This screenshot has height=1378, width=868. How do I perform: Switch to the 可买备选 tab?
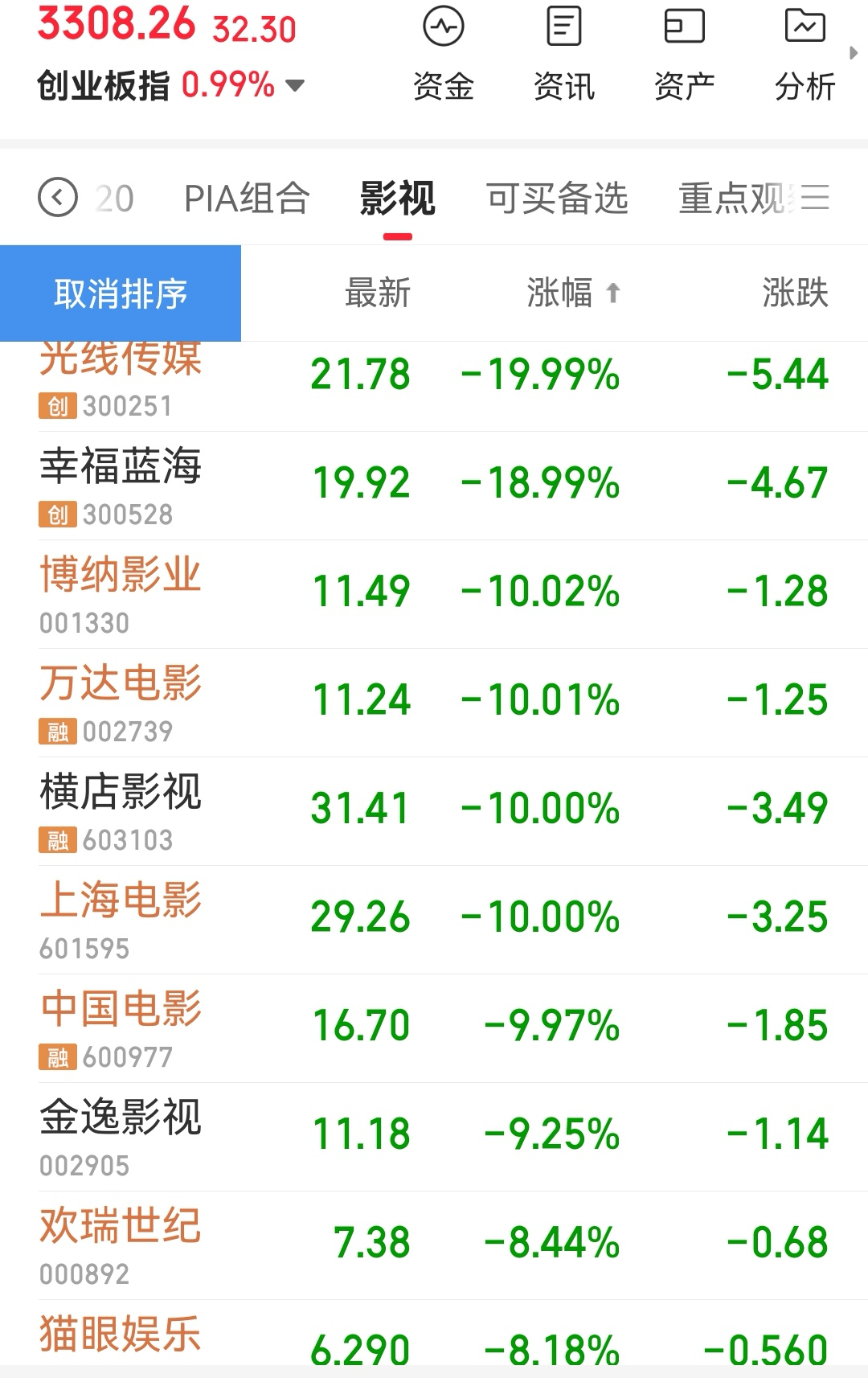coord(556,199)
